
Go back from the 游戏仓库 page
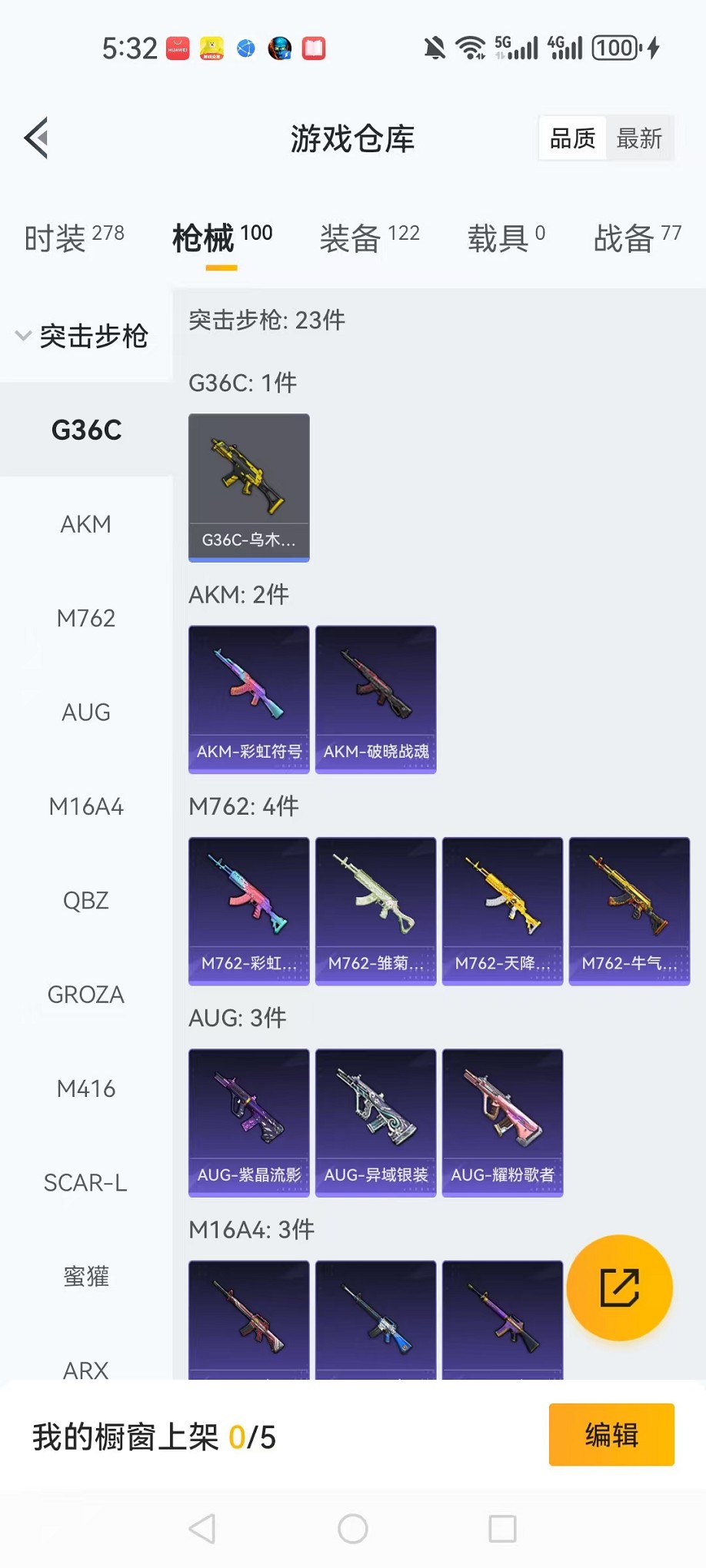point(36,138)
